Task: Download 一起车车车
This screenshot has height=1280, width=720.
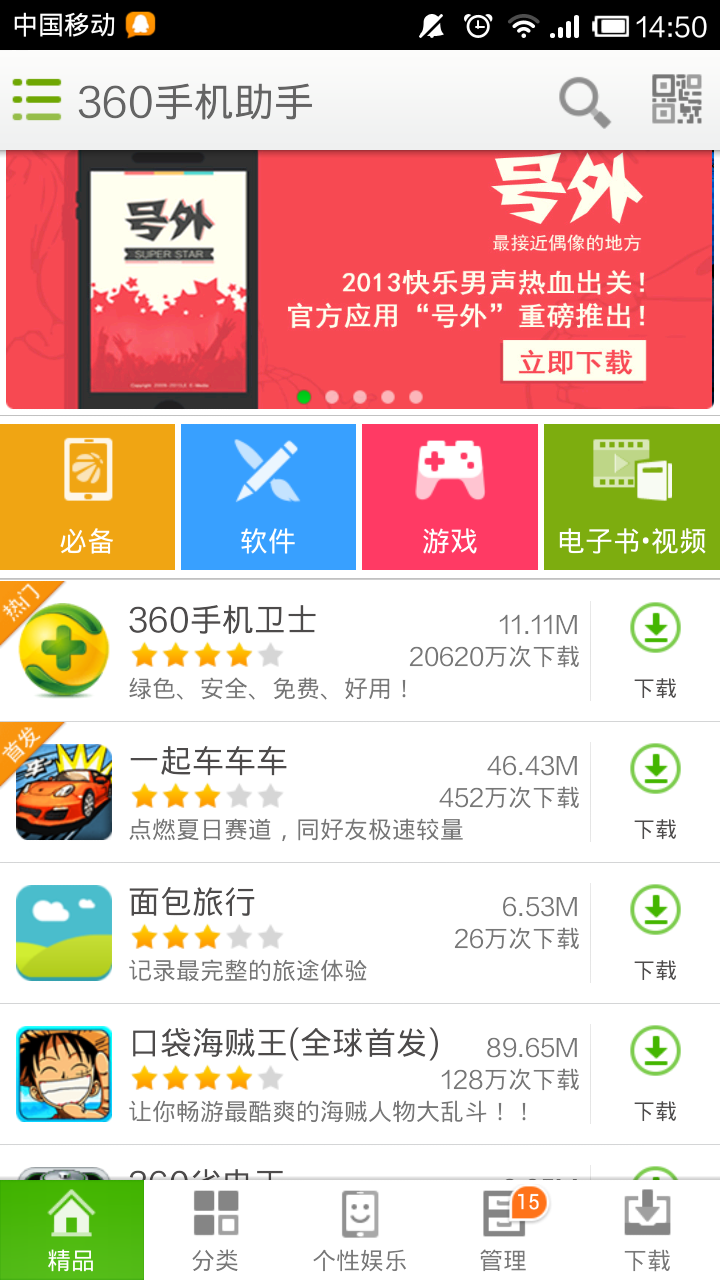Action: (x=655, y=792)
